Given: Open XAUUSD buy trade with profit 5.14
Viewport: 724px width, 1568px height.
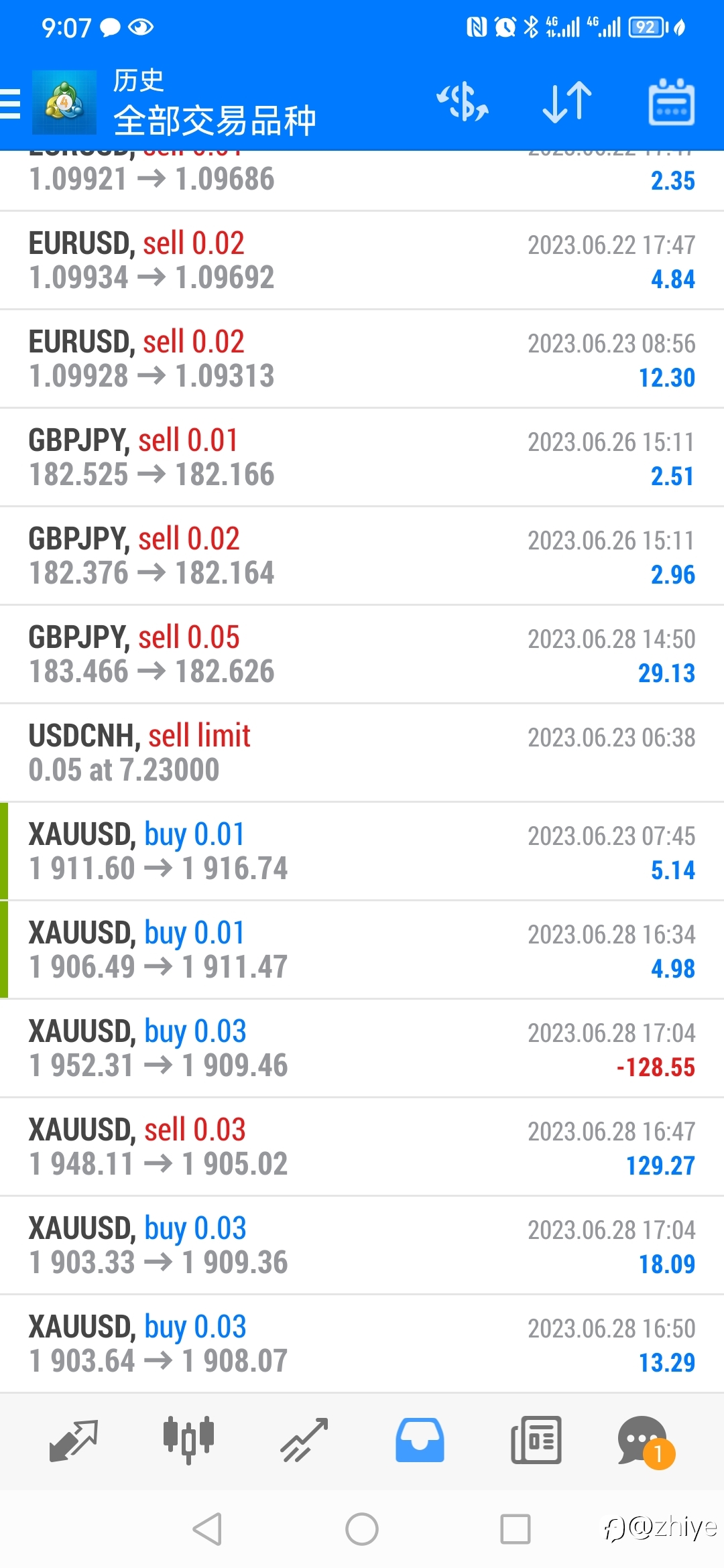Looking at the screenshot, I should click(x=362, y=852).
